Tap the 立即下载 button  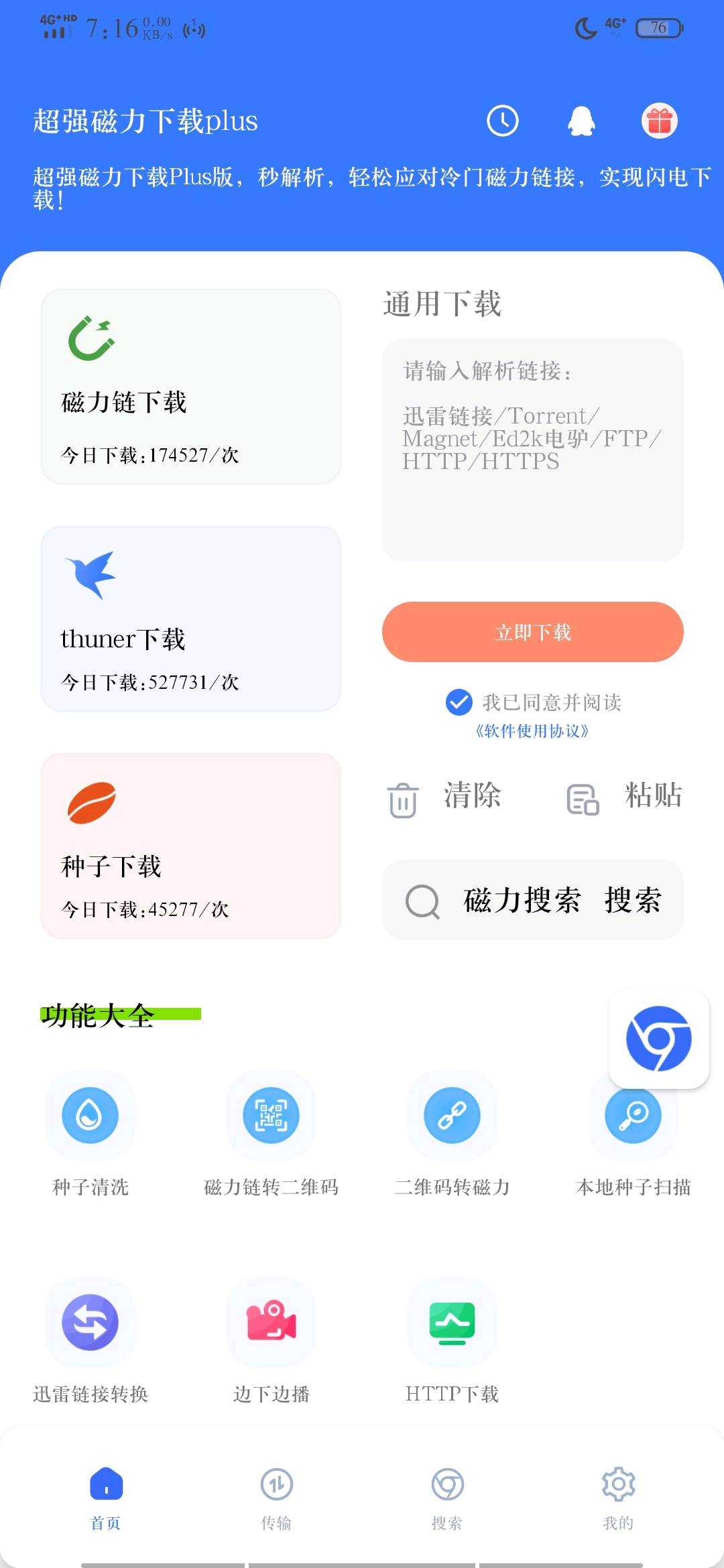pyautogui.click(x=532, y=632)
